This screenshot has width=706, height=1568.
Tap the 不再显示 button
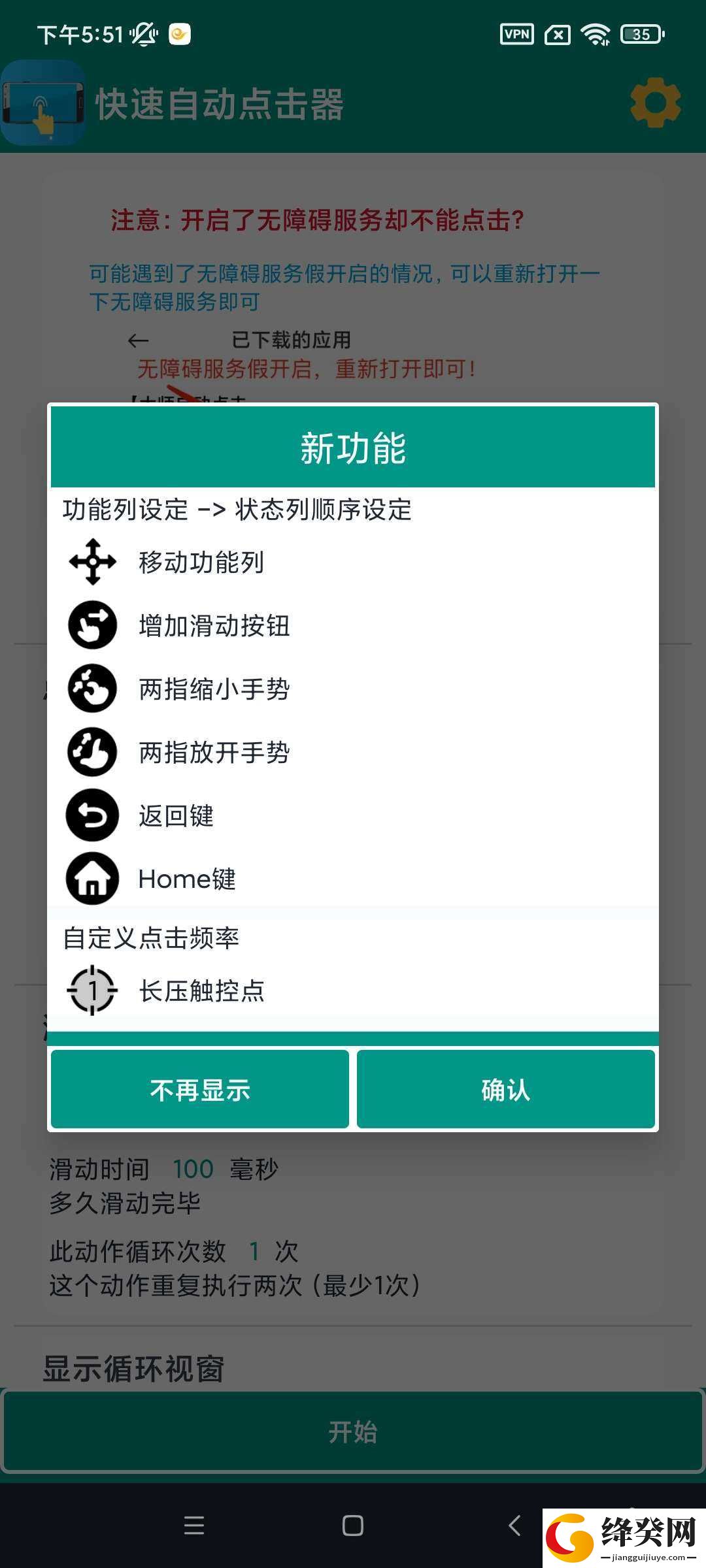pyautogui.click(x=200, y=1089)
